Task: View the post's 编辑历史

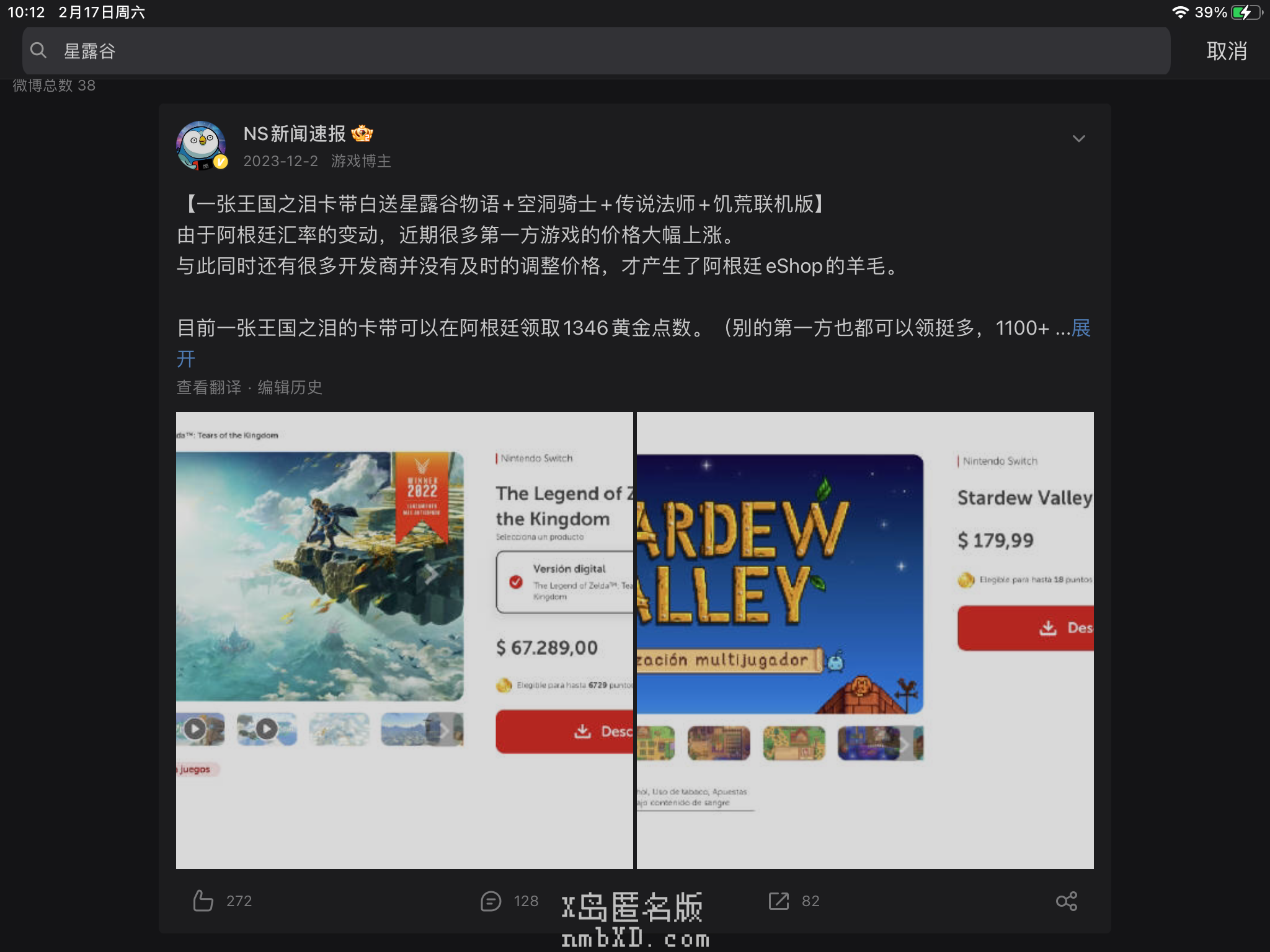Action: tap(290, 387)
